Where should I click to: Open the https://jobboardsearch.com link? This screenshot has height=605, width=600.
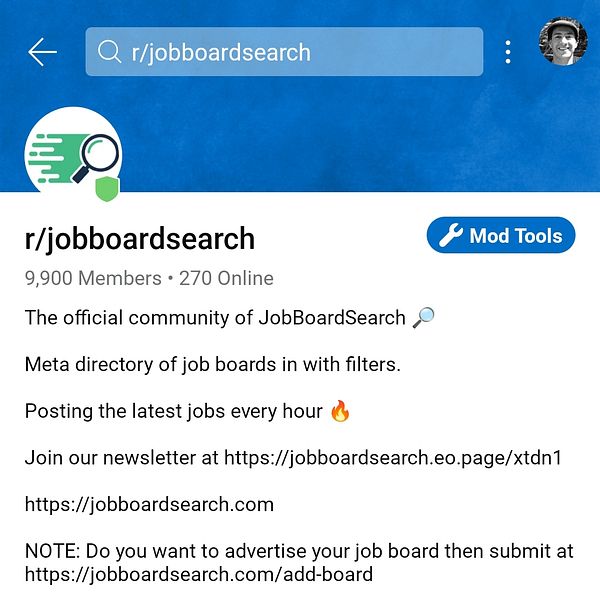coord(149,504)
